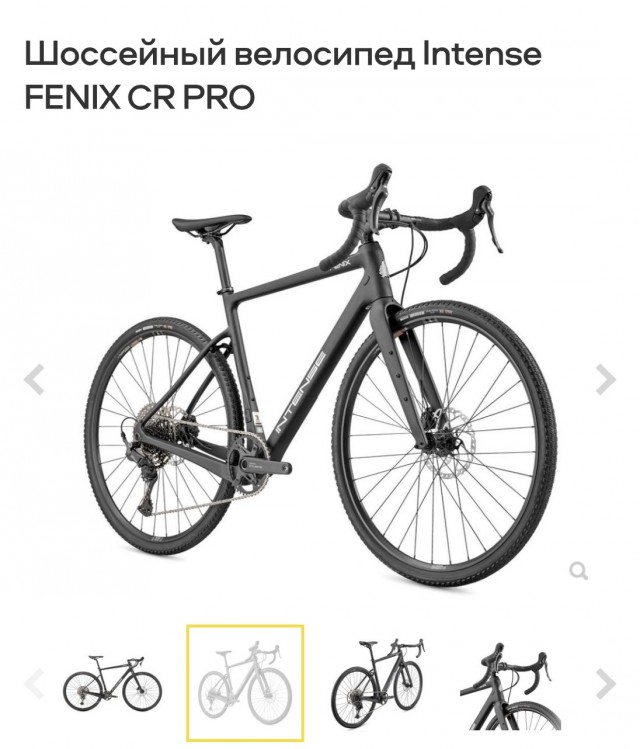Select the highlighted faded bike thumbnail
Viewport: 640px width, 749px height.
pyautogui.click(x=245, y=683)
